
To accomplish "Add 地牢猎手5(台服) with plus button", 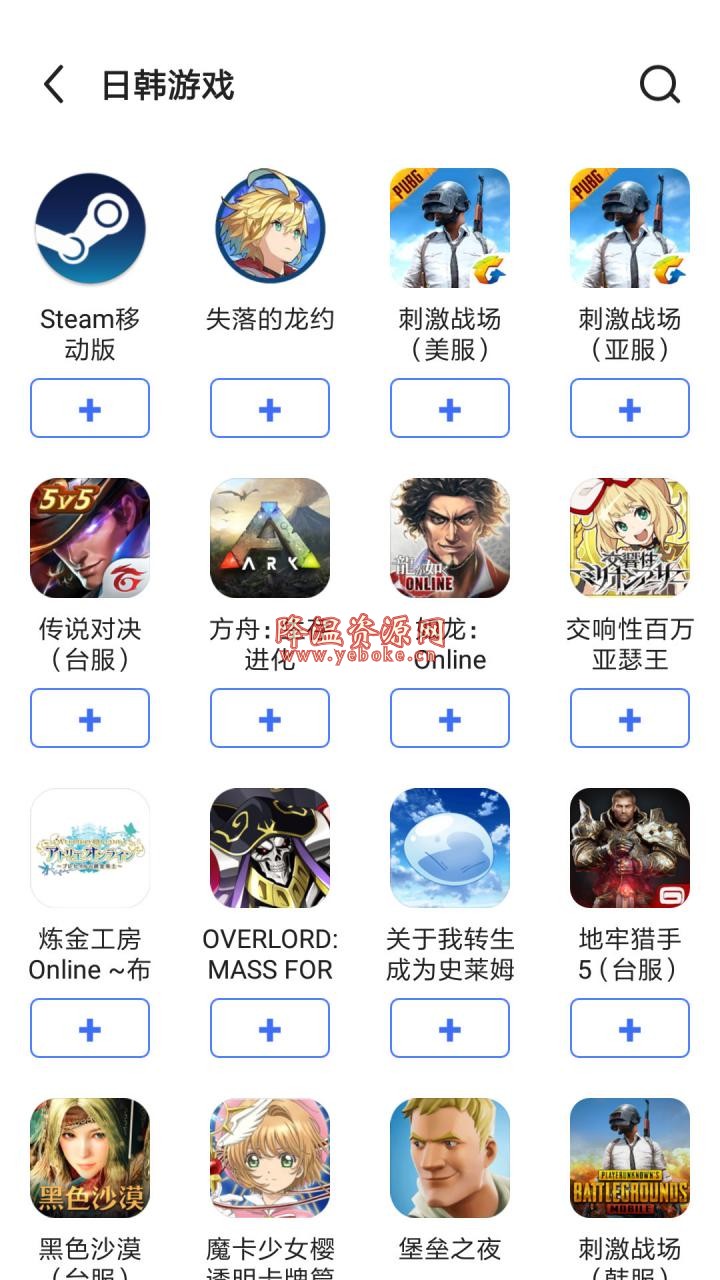I will point(630,1028).
